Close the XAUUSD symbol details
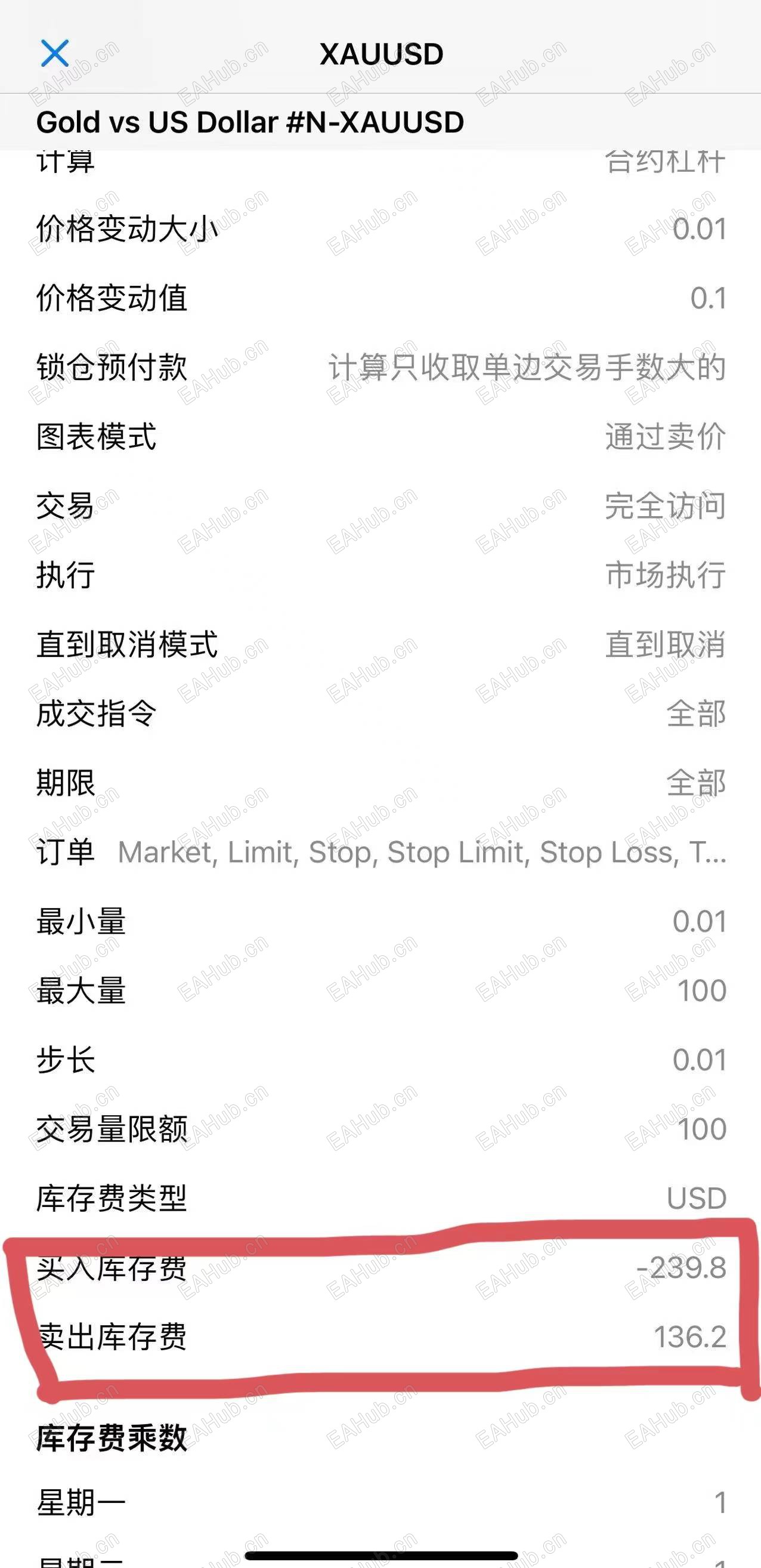Viewport: 761px width, 1568px height. click(x=55, y=54)
